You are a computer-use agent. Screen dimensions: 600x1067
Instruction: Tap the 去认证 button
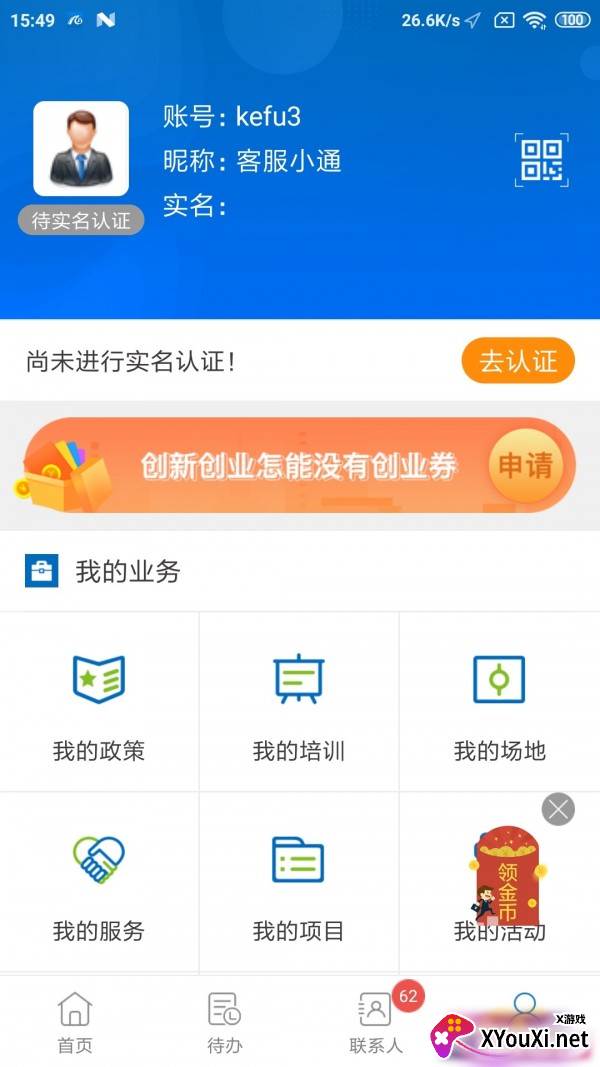(518, 361)
